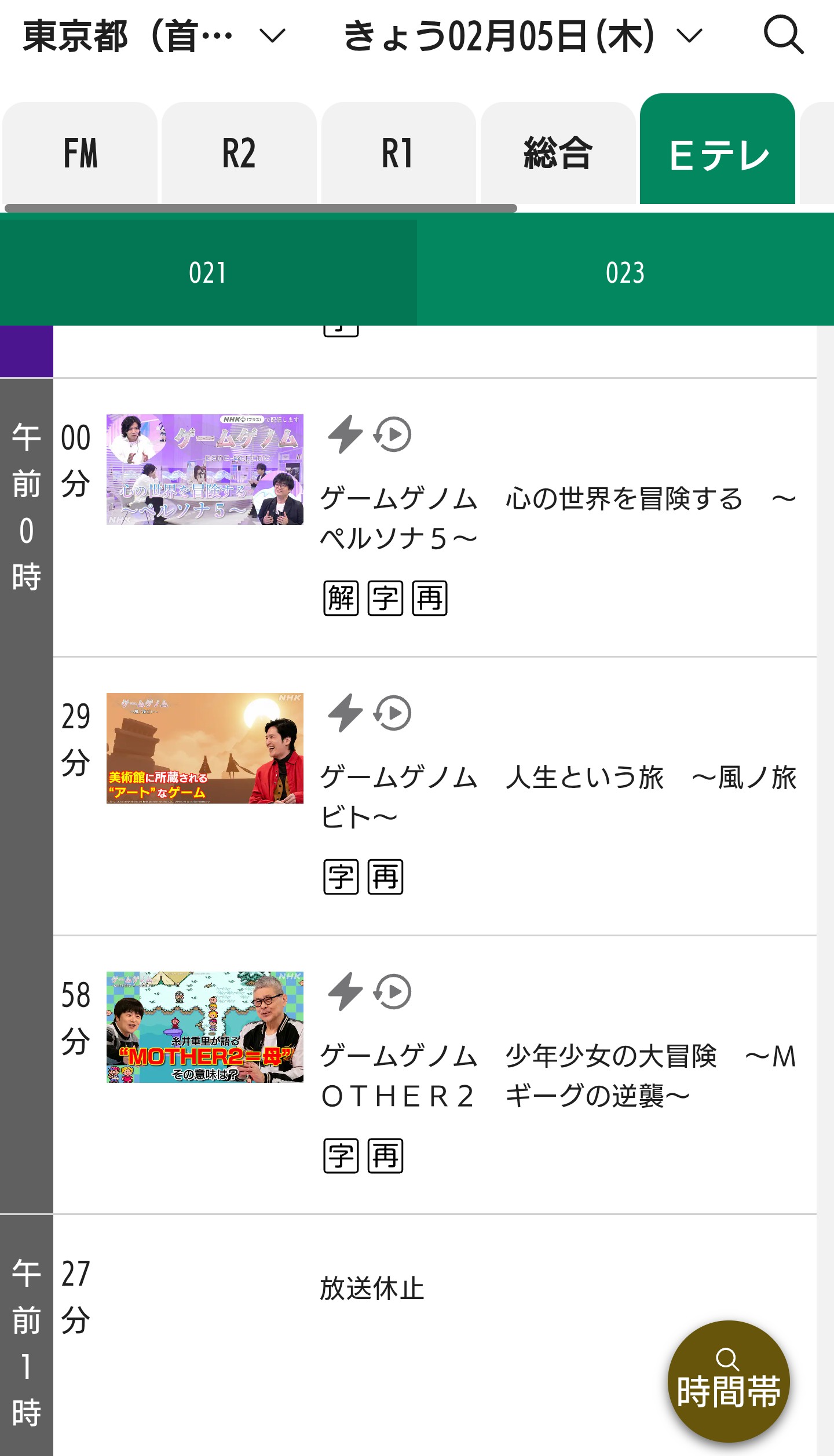View the 風ノ旅ビト program thumbnail

click(204, 748)
